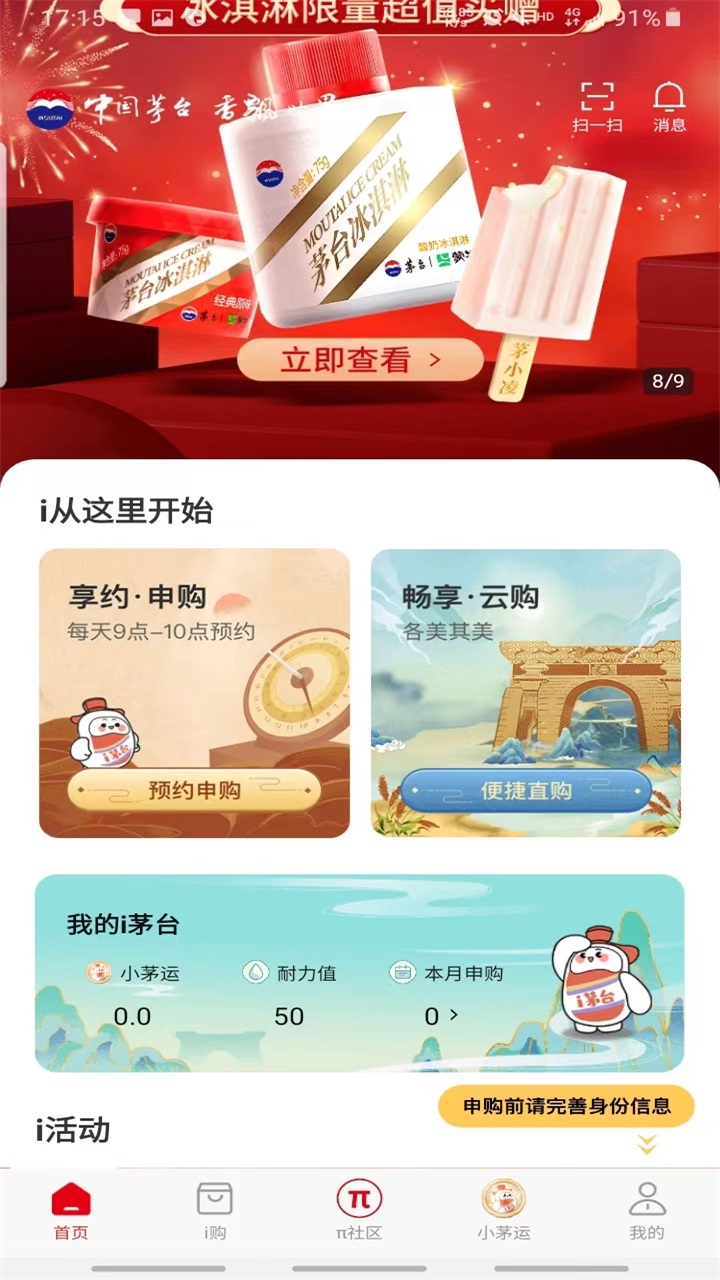The image size is (720, 1280).
Task: Check the 耐力值 stat
Action: (290, 1000)
